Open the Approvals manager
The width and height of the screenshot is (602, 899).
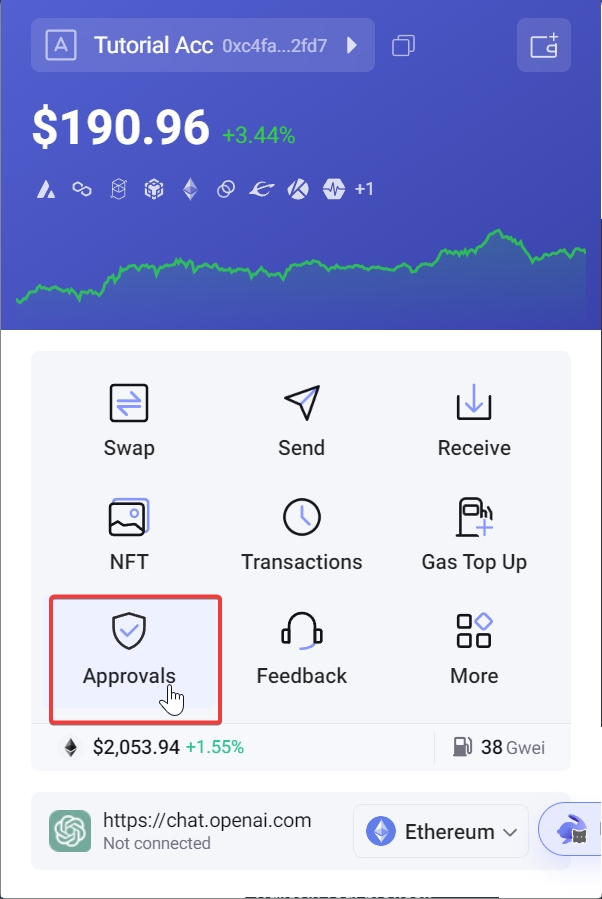coord(129,648)
